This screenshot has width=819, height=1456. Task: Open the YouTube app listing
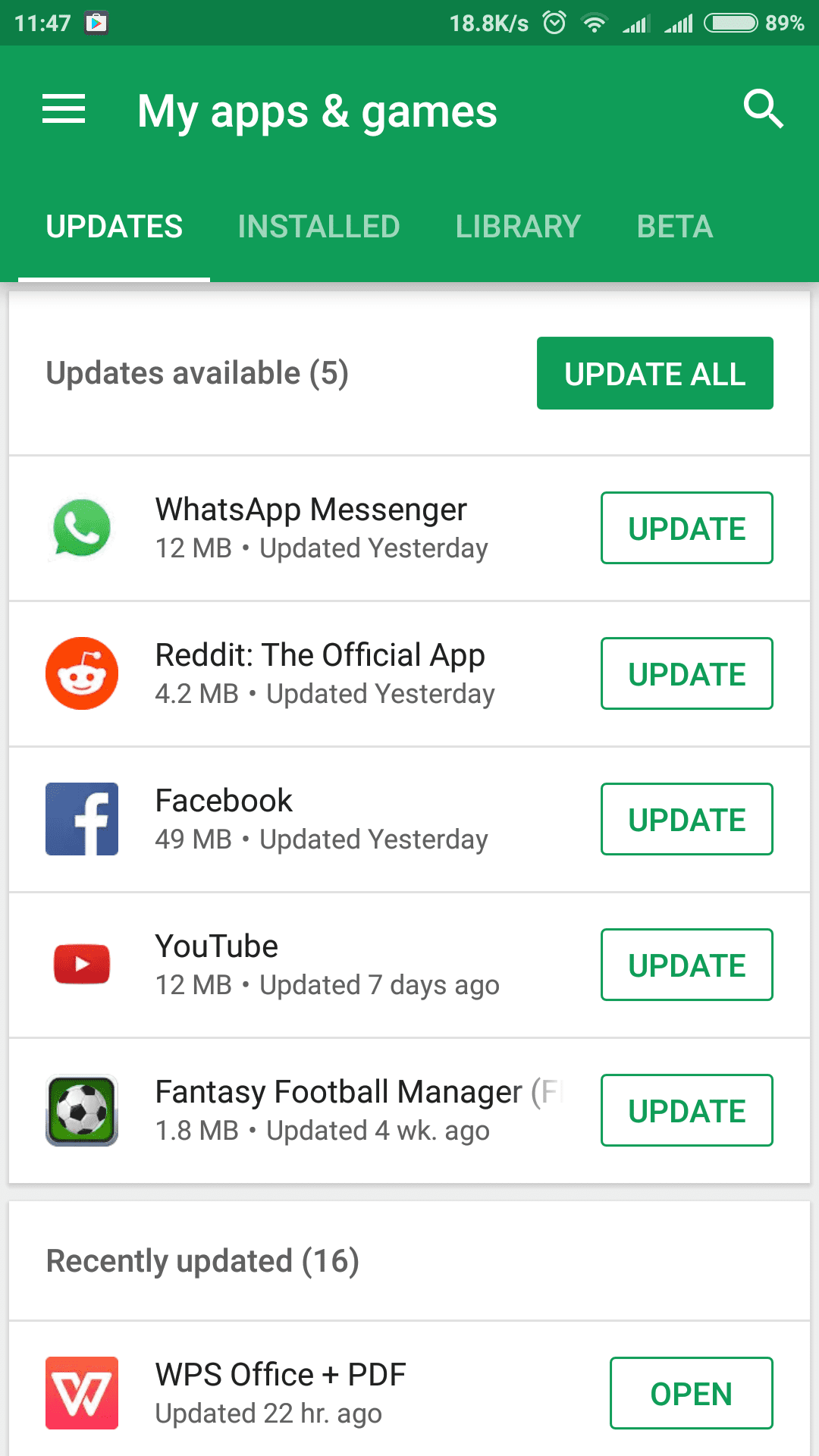pos(303,965)
